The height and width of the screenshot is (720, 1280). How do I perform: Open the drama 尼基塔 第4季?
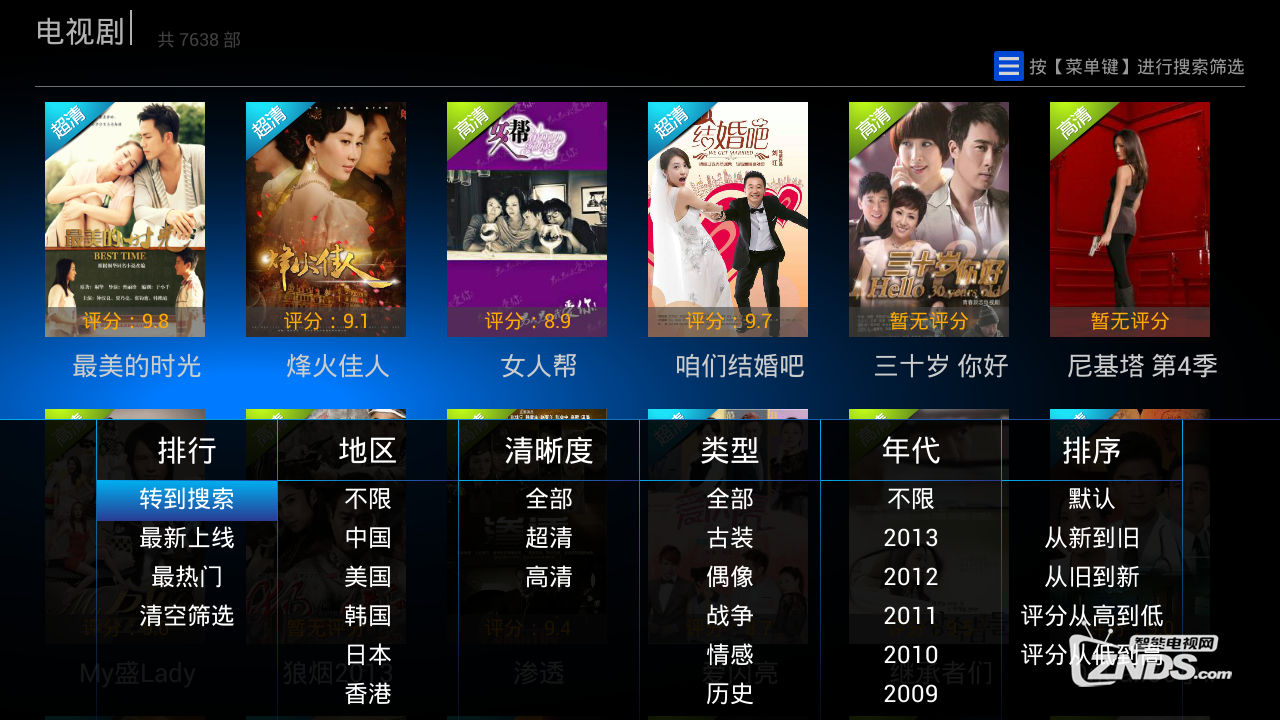point(1130,220)
